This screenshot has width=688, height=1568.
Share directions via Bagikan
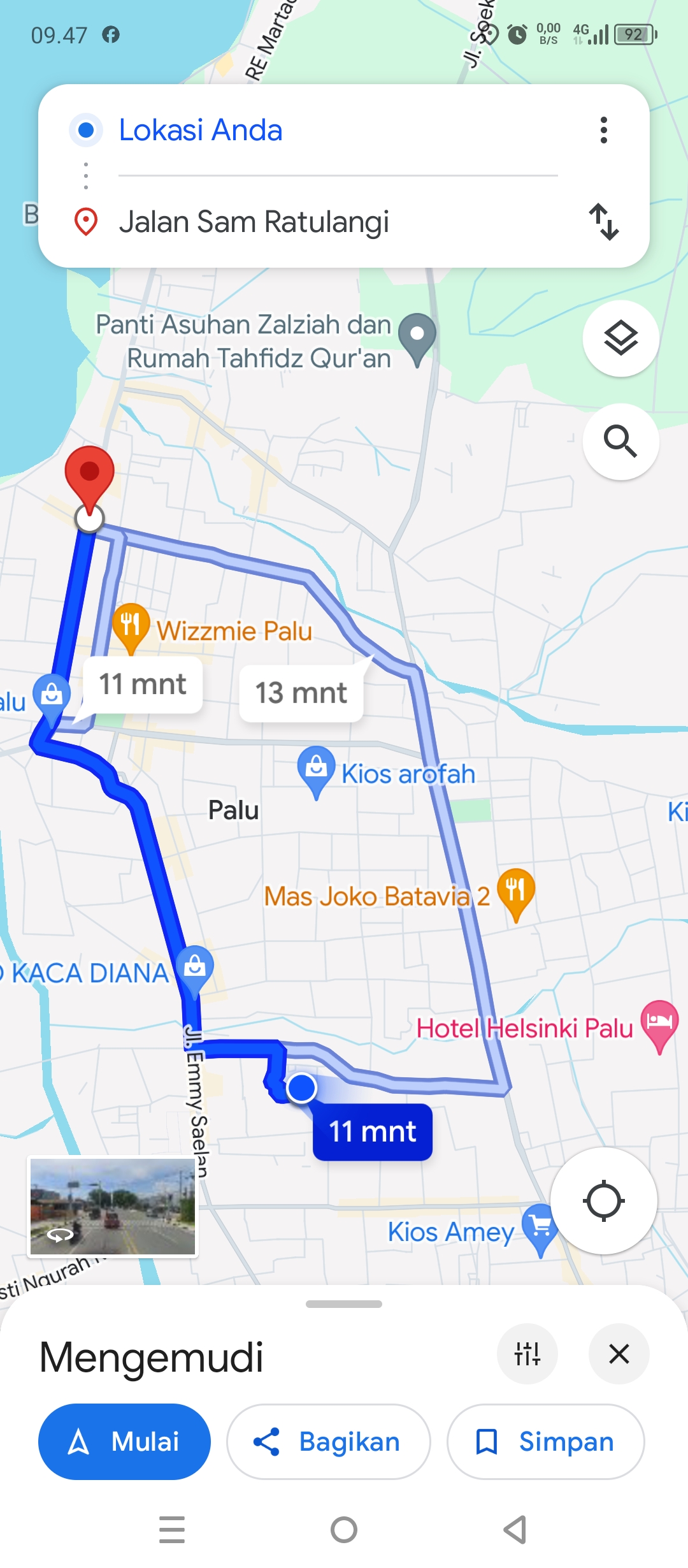click(x=328, y=1441)
